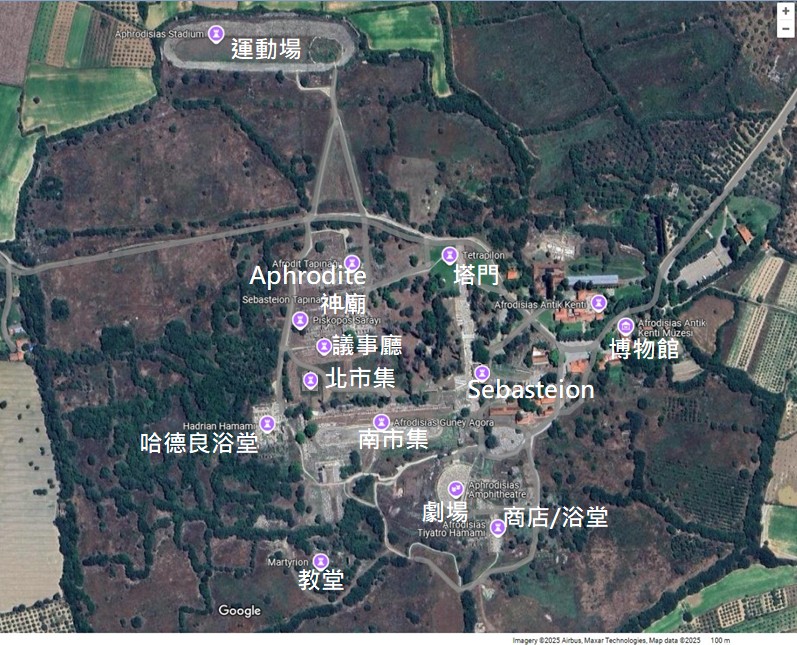Select the Martyrion map pin
This screenshot has height=645, width=797.
point(320,562)
